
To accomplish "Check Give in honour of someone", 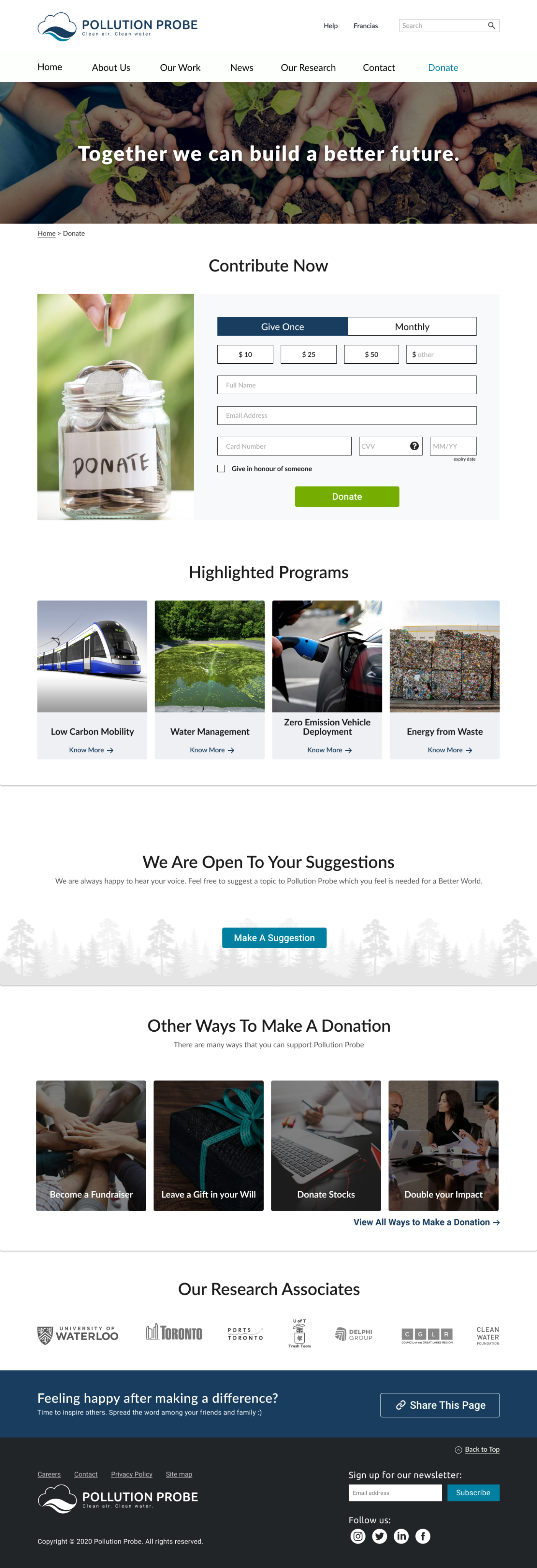I will point(222,468).
